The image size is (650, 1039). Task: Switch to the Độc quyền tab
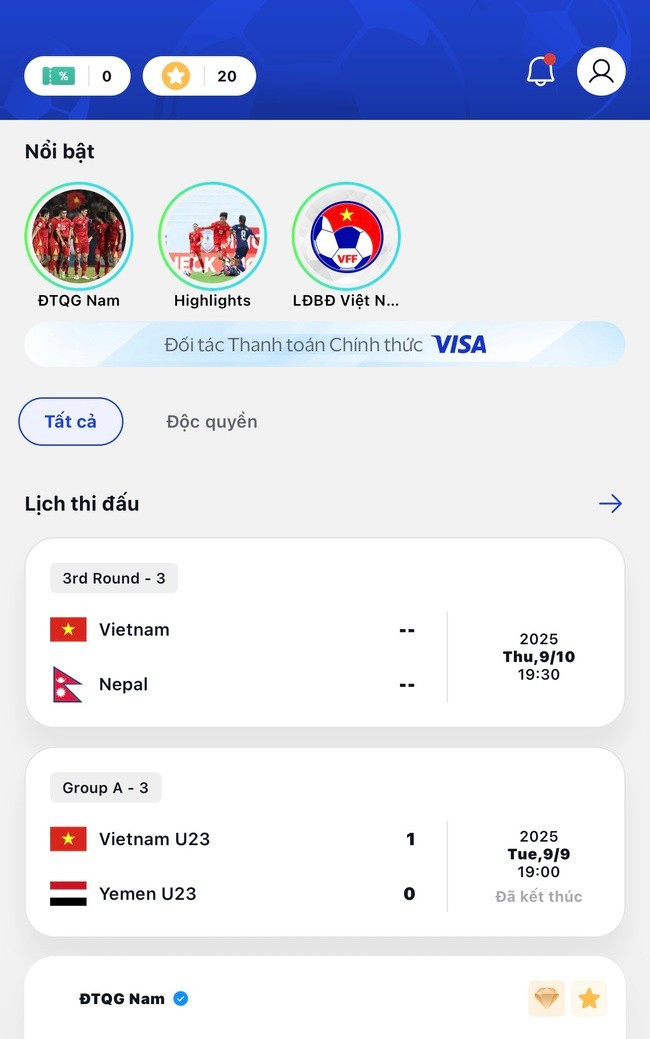[212, 421]
